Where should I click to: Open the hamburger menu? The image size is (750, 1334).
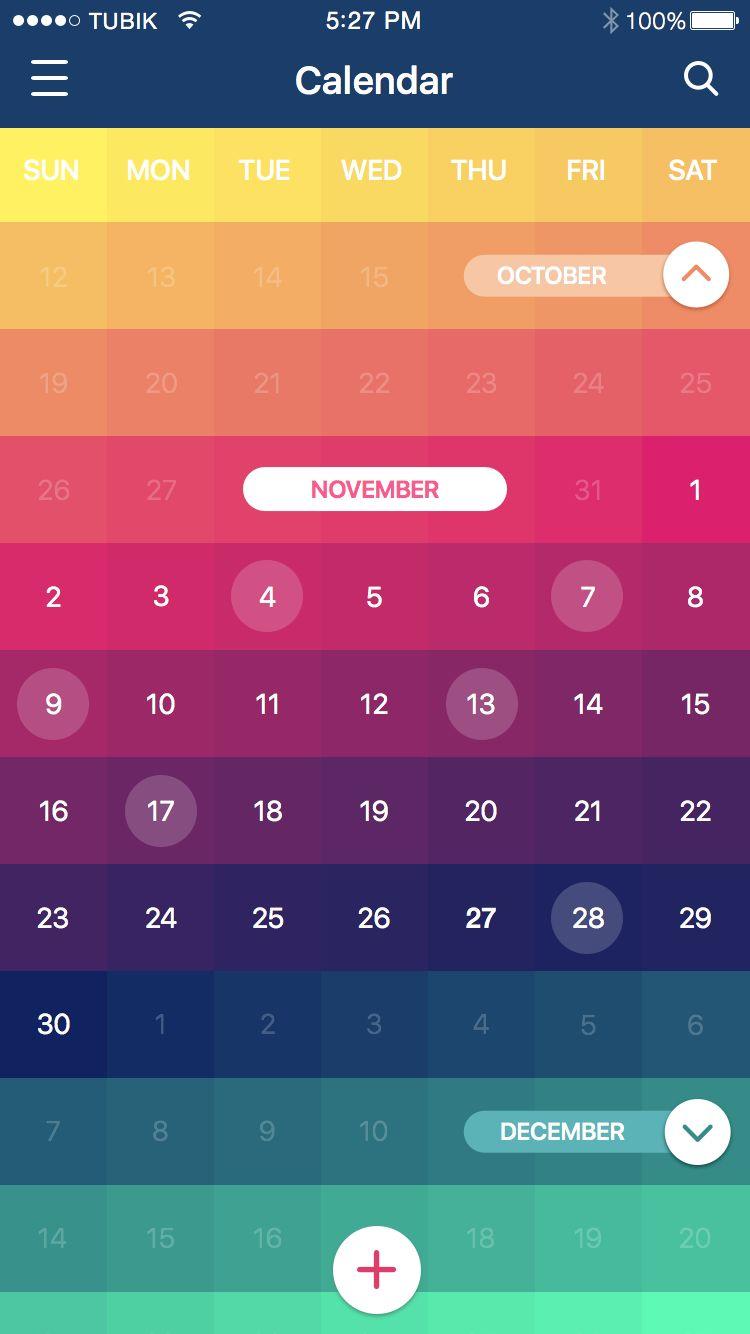[49, 79]
